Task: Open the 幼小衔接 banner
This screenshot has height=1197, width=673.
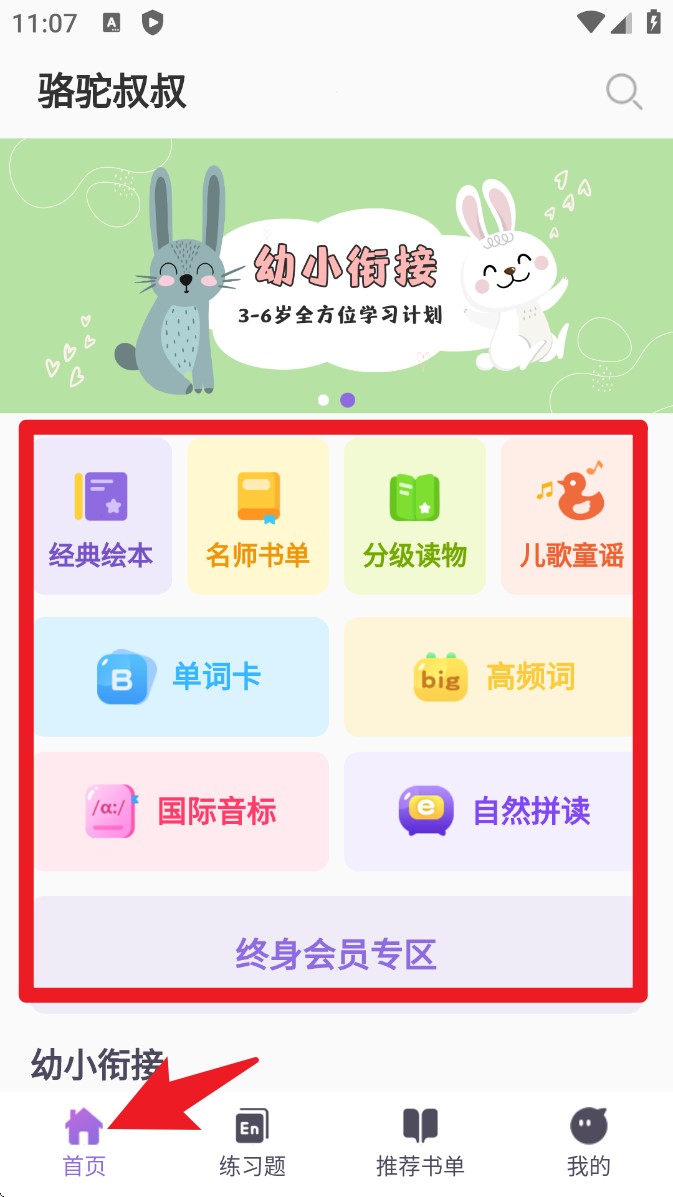Action: pyautogui.click(x=336, y=275)
